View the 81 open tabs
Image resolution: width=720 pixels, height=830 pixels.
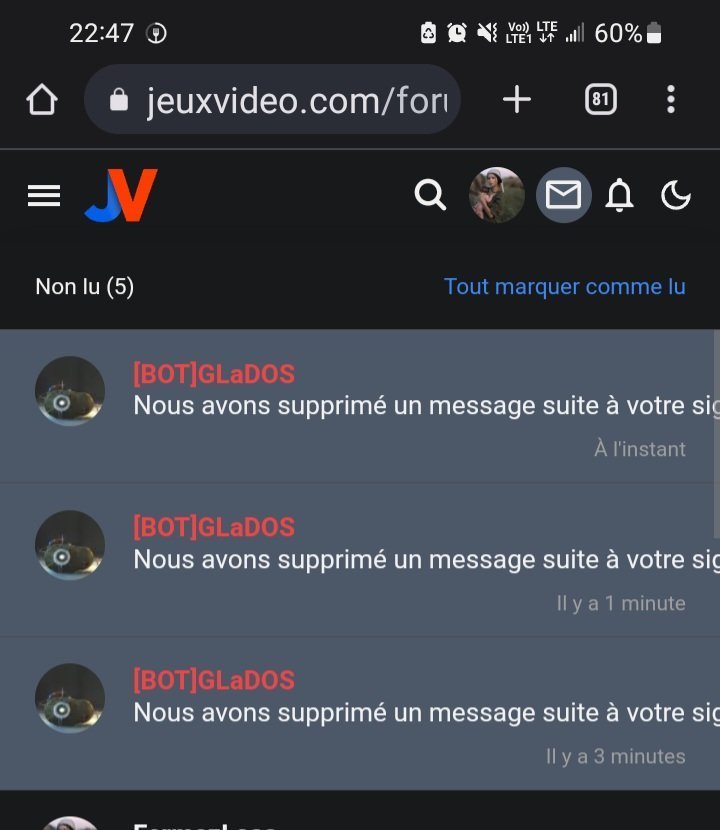coord(600,100)
